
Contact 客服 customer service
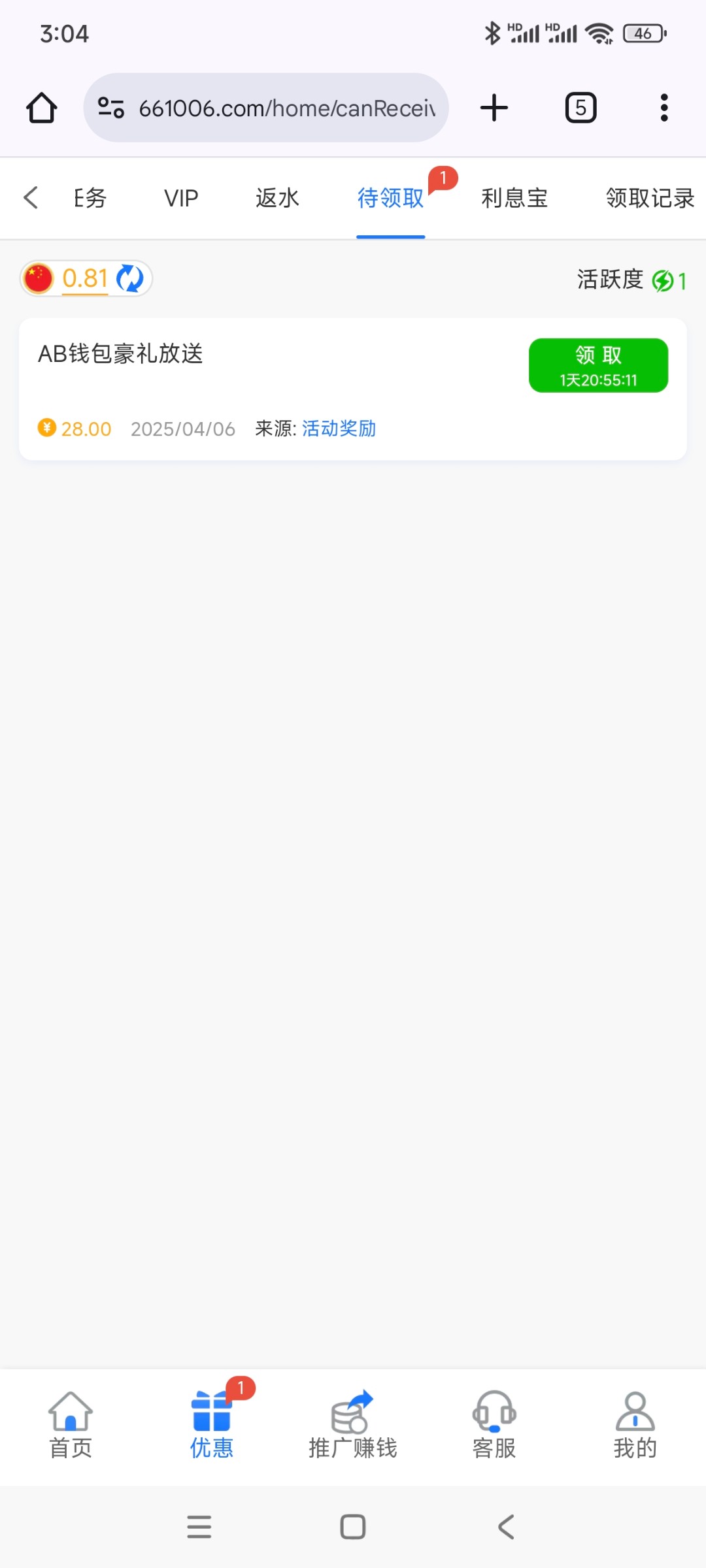click(x=494, y=1426)
